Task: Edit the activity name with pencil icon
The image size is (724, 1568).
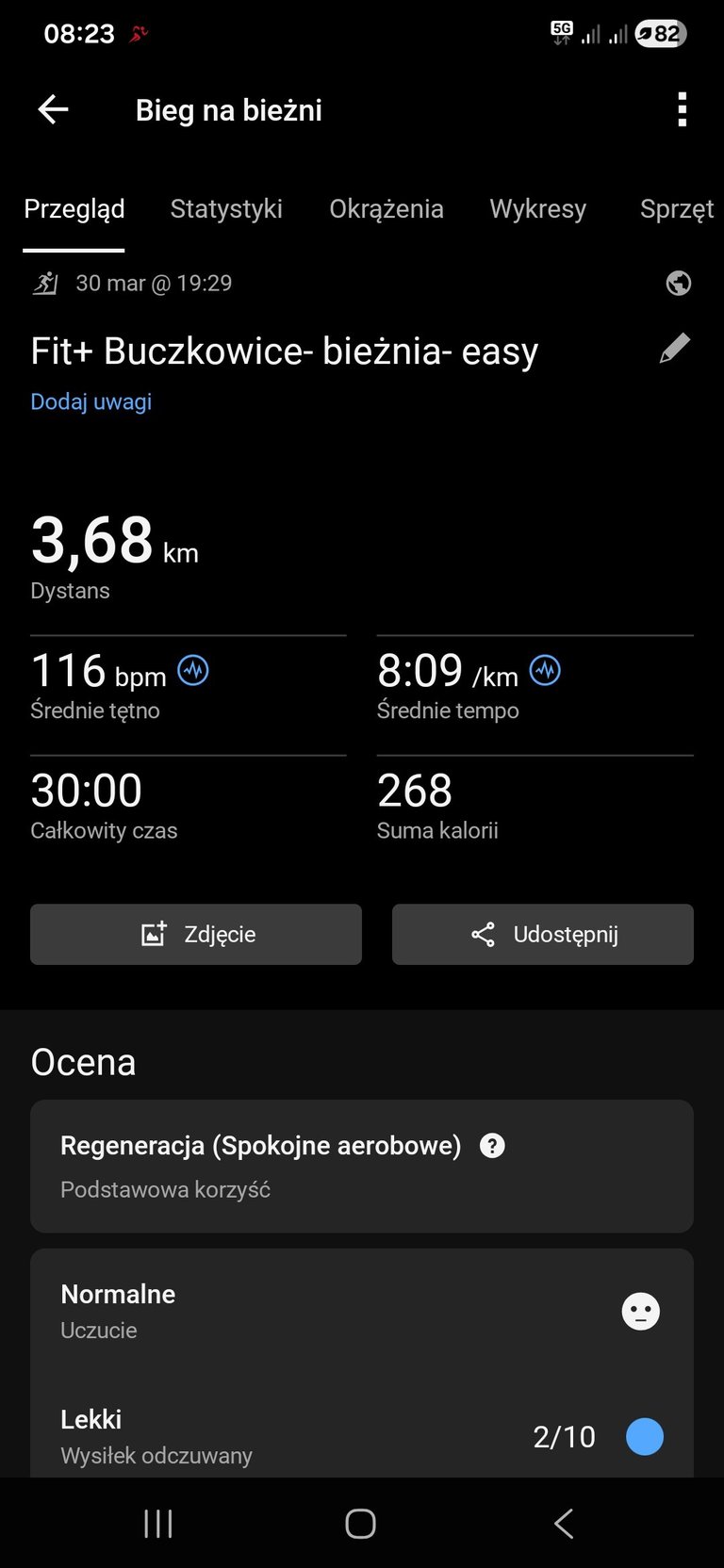Action: (x=674, y=349)
